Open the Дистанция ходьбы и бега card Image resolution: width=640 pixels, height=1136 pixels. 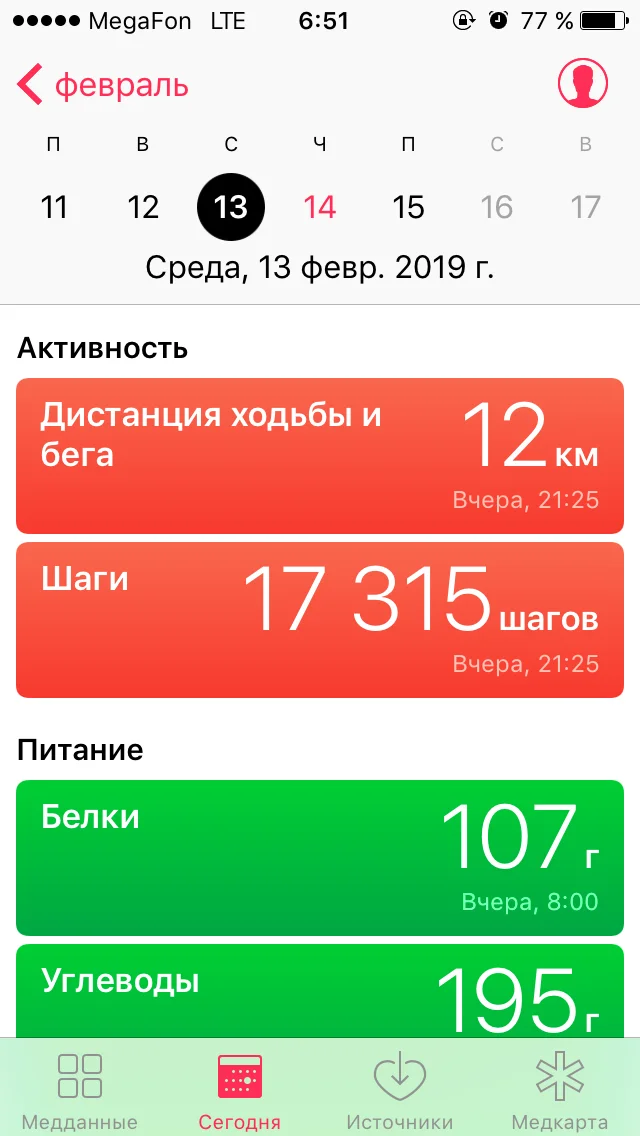point(320,456)
